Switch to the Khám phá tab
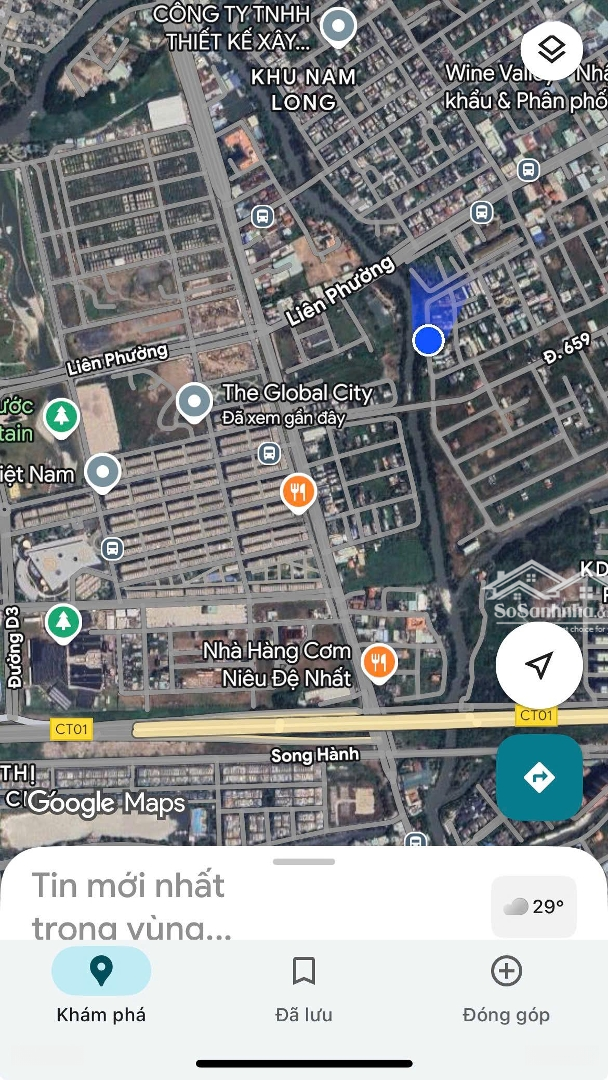The width and height of the screenshot is (608, 1080). pos(101,986)
